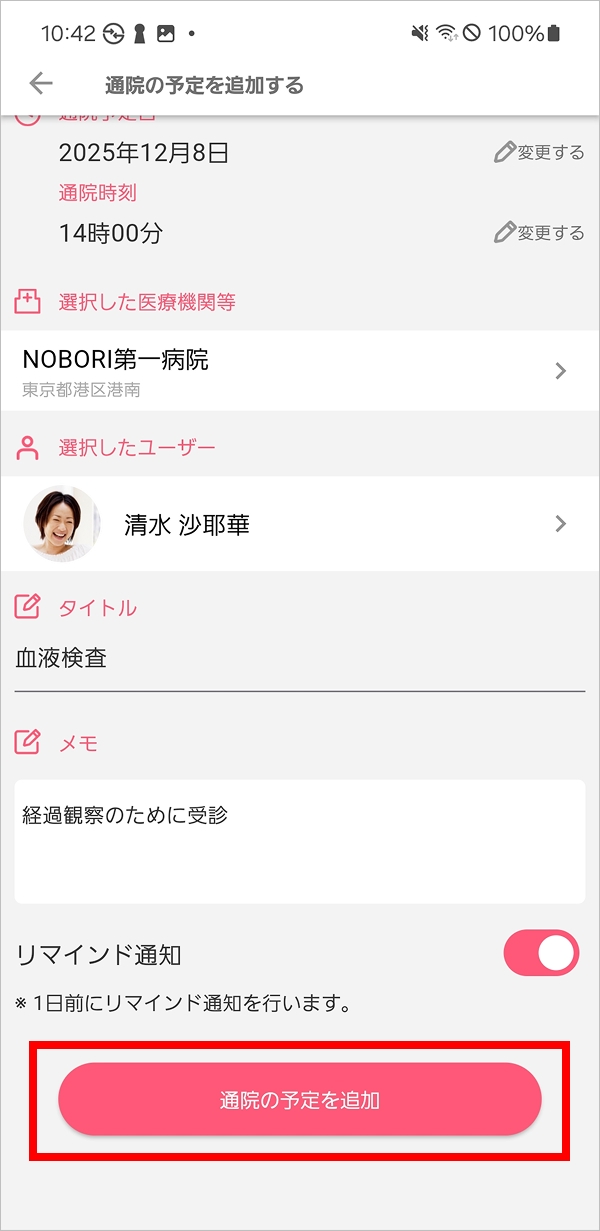Change the visit time 14時00分
The image size is (600, 1231).
(x=539, y=233)
